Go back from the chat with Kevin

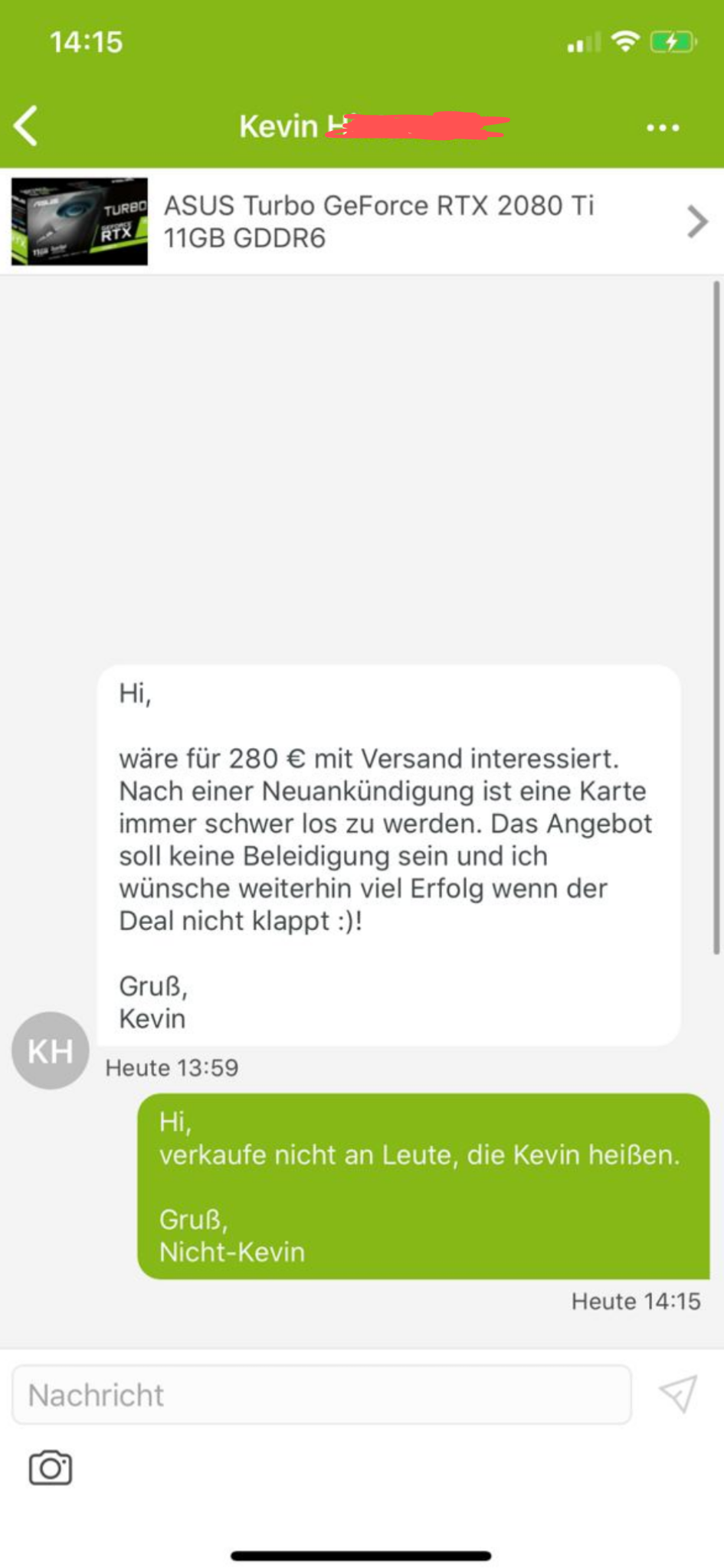(27, 126)
